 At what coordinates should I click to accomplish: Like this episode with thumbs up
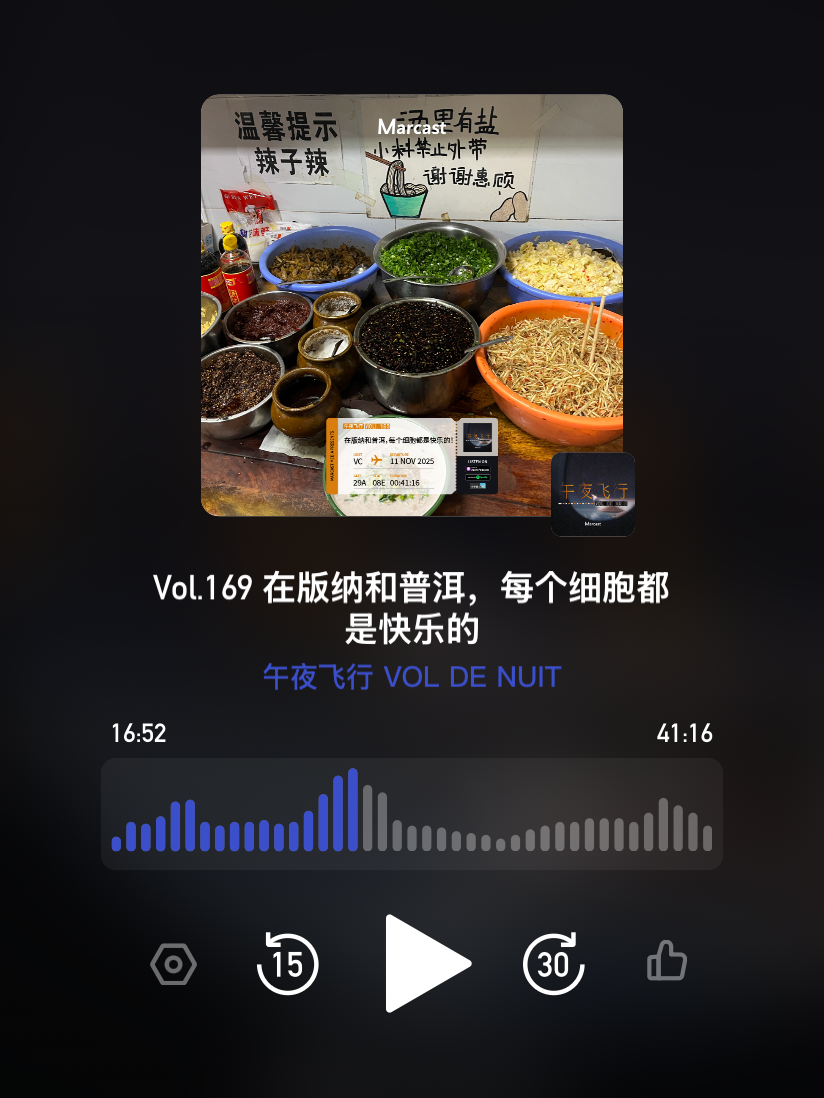click(x=667, y=963)
